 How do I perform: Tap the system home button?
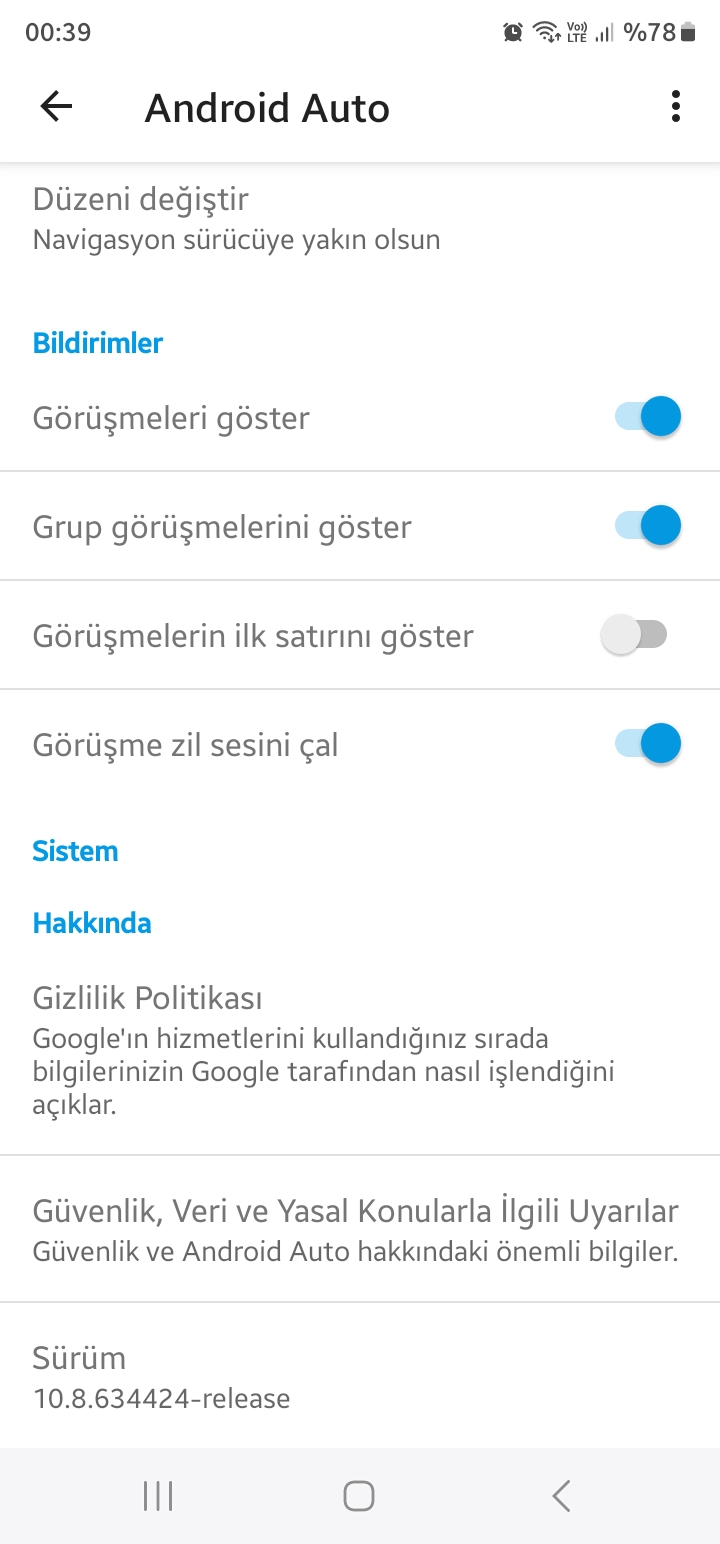click(359, 1496)
